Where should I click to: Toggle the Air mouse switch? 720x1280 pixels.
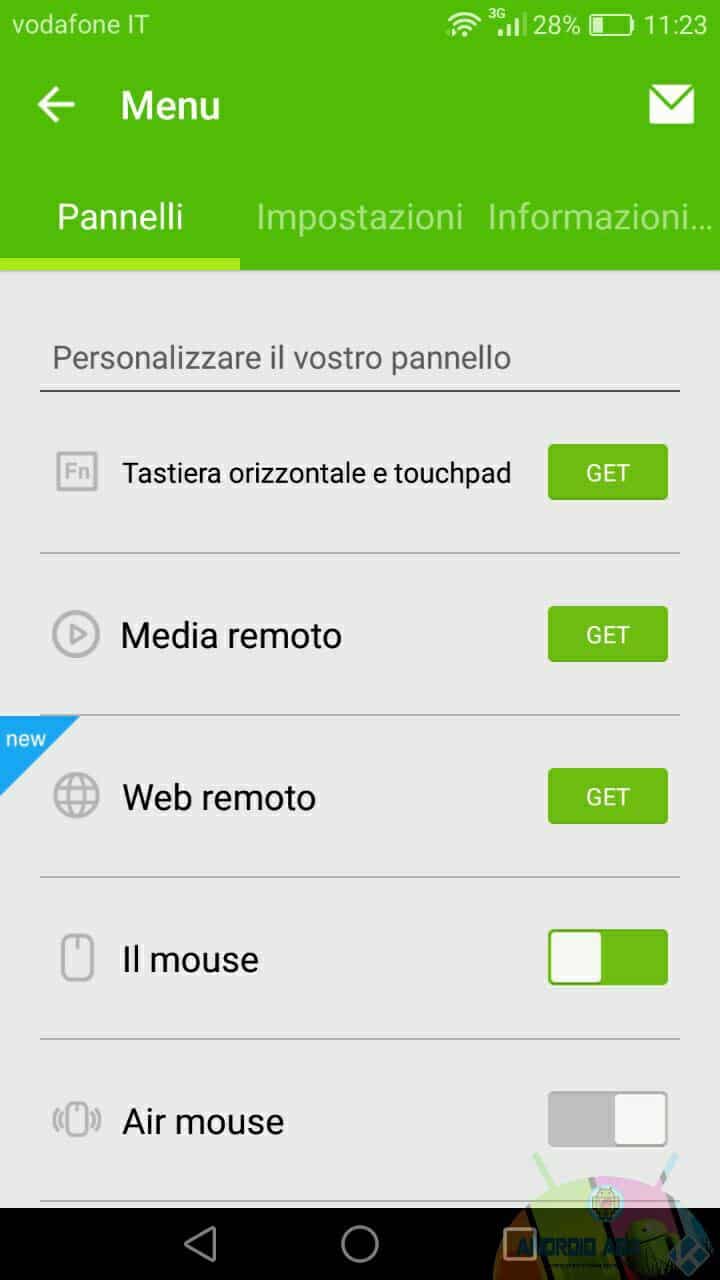(607, 1119)
